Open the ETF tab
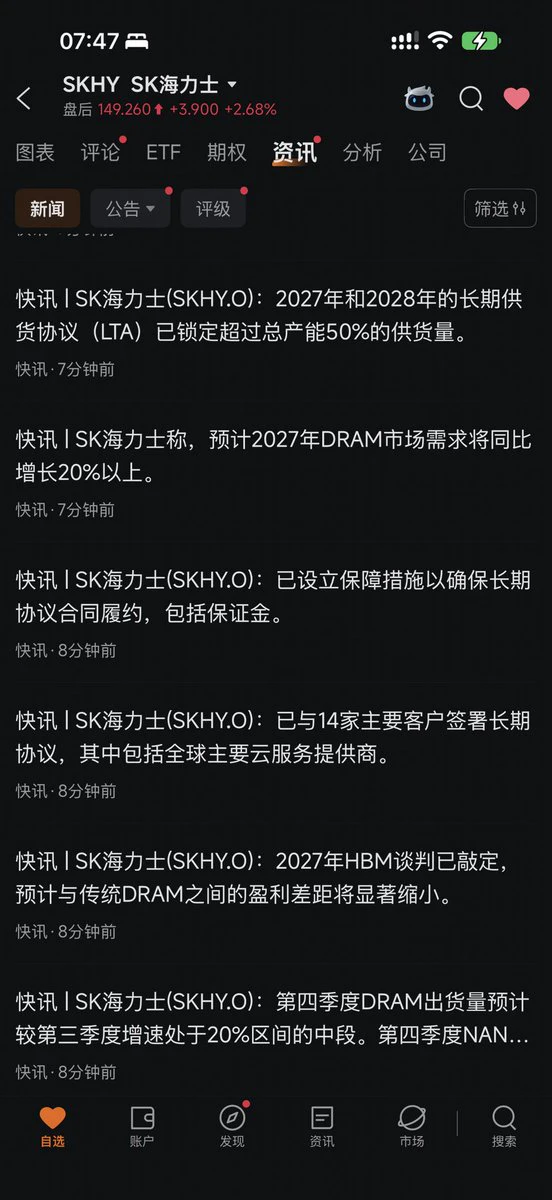Image resolution: width=552 pixels, height=1200 pixels. [x=163, y=152]
